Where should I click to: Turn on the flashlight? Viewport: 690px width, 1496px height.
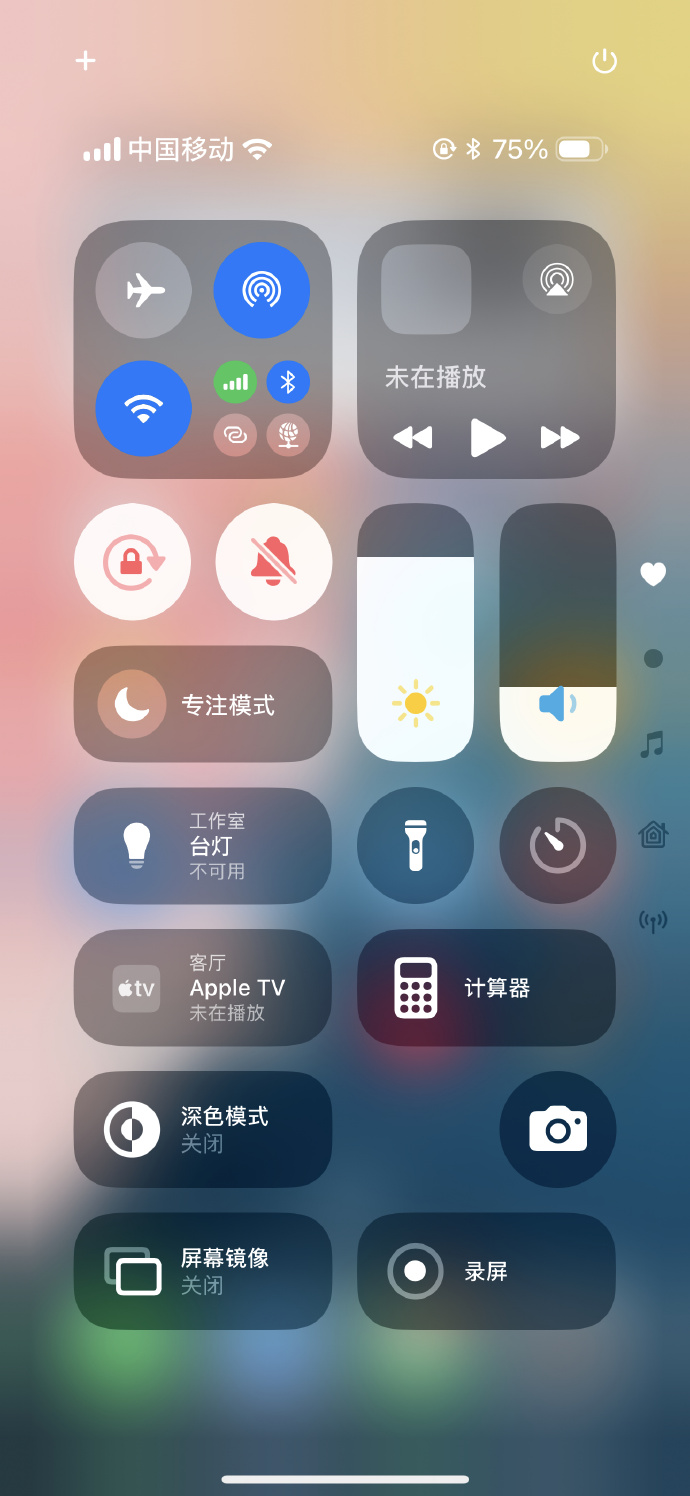pos(415,845)
